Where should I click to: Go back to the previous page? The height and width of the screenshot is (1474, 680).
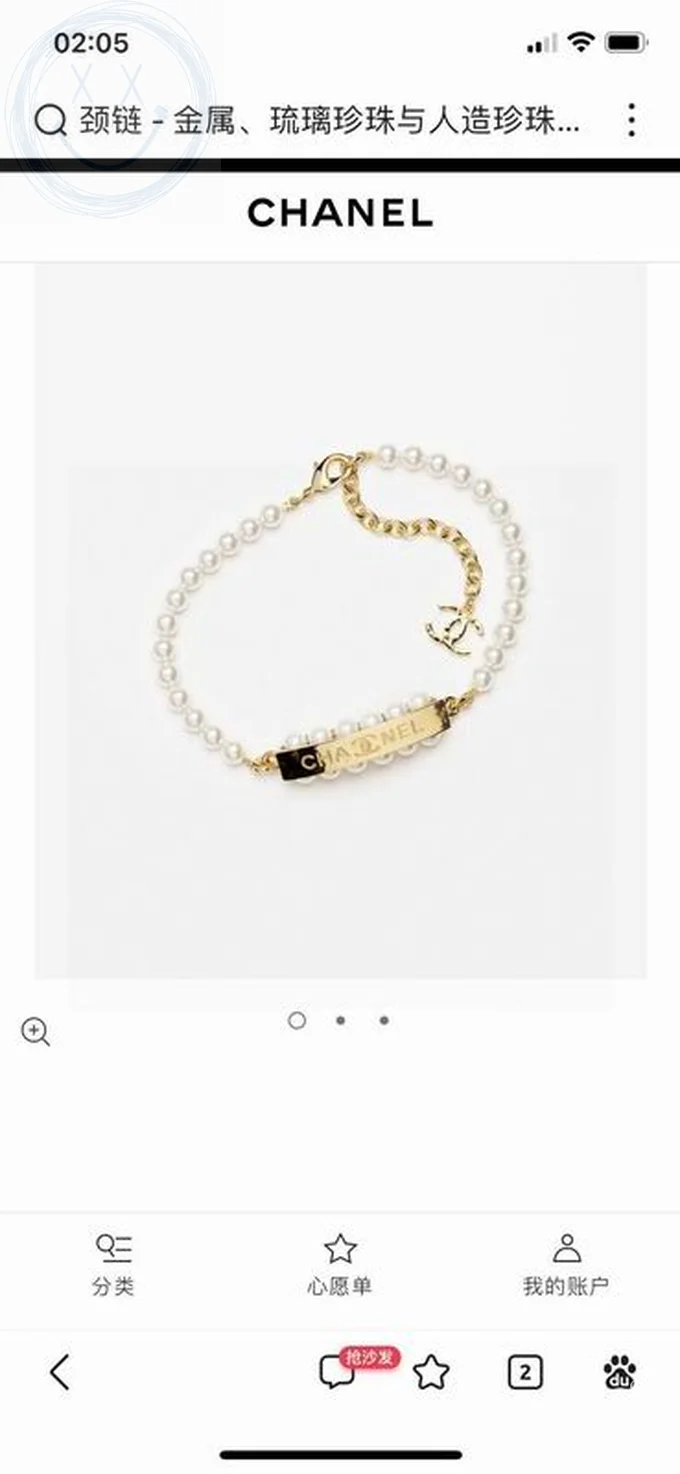click(60, 1372)
